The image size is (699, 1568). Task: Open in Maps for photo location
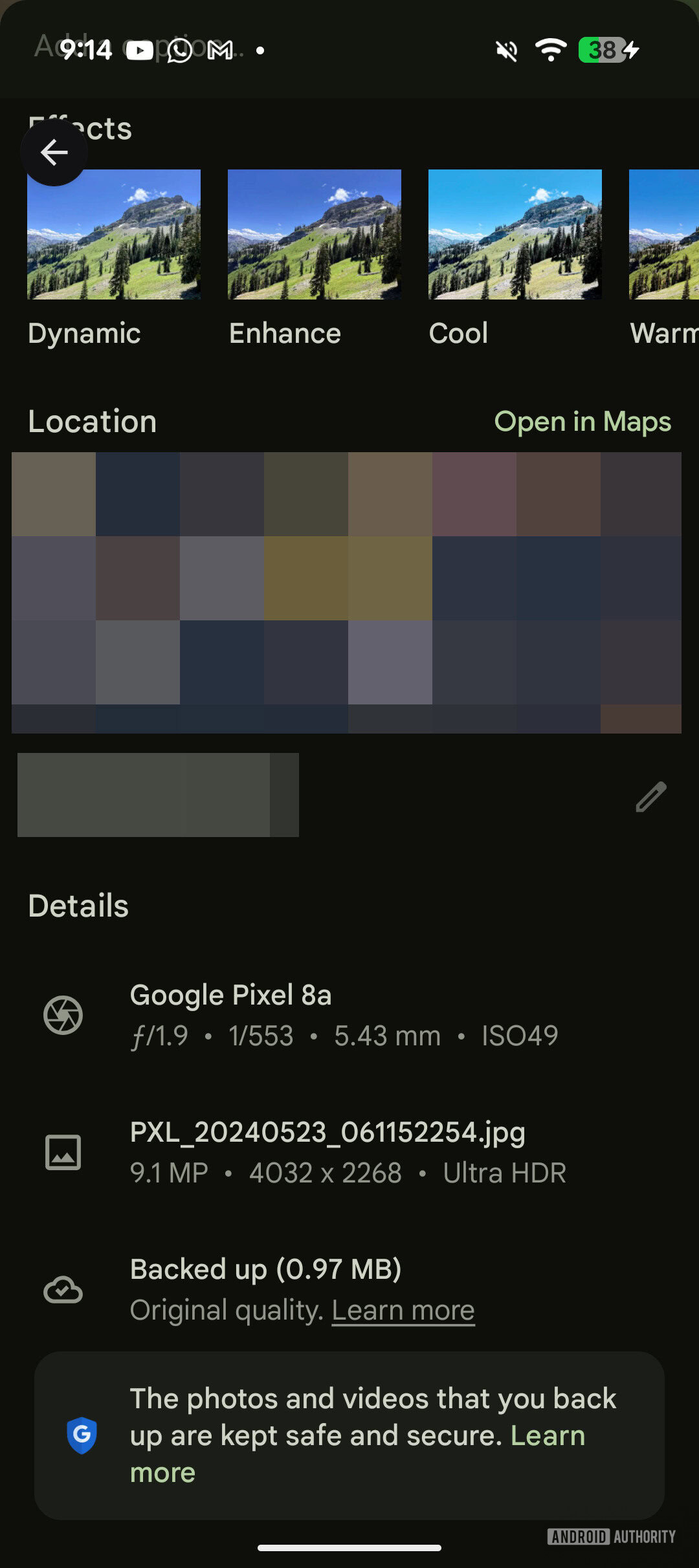click(x=583, y=421)
